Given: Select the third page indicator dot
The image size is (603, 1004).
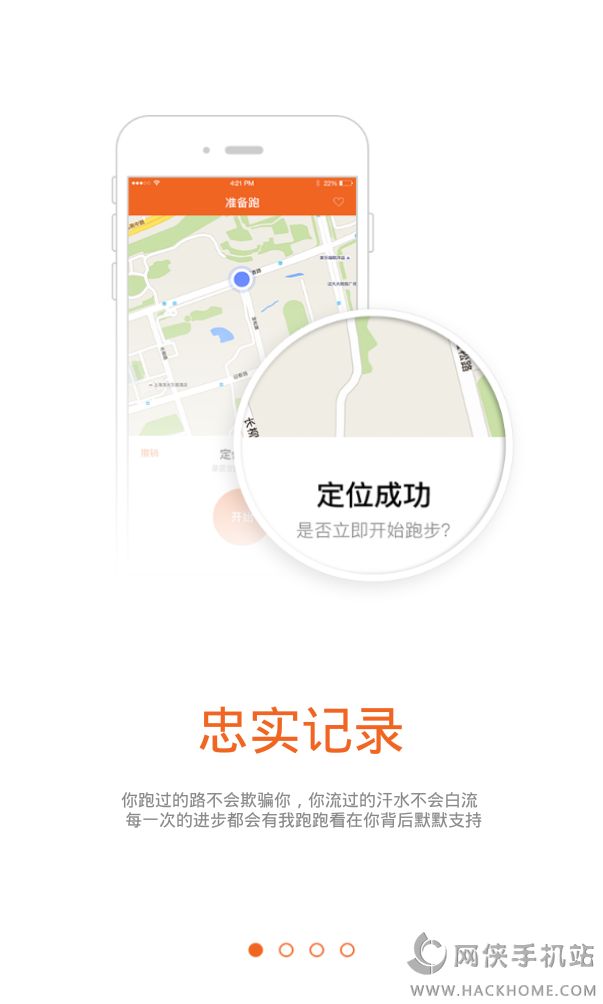Looking at the screenshot, I should point(316,950).
